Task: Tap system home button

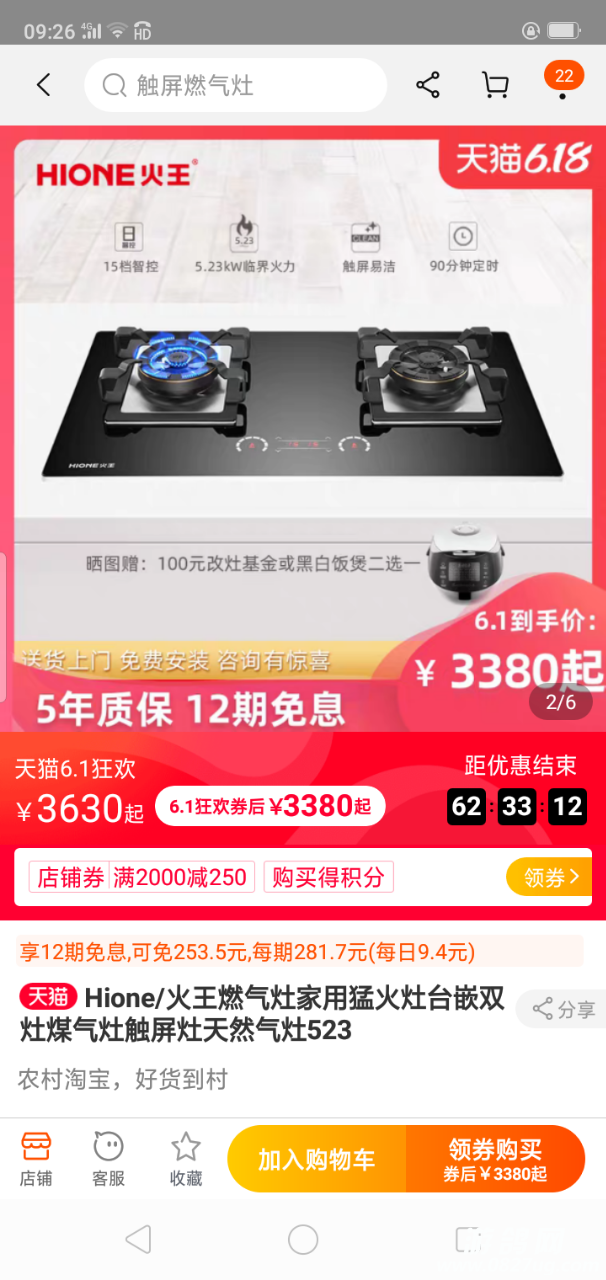Action: pos(303,1240)
